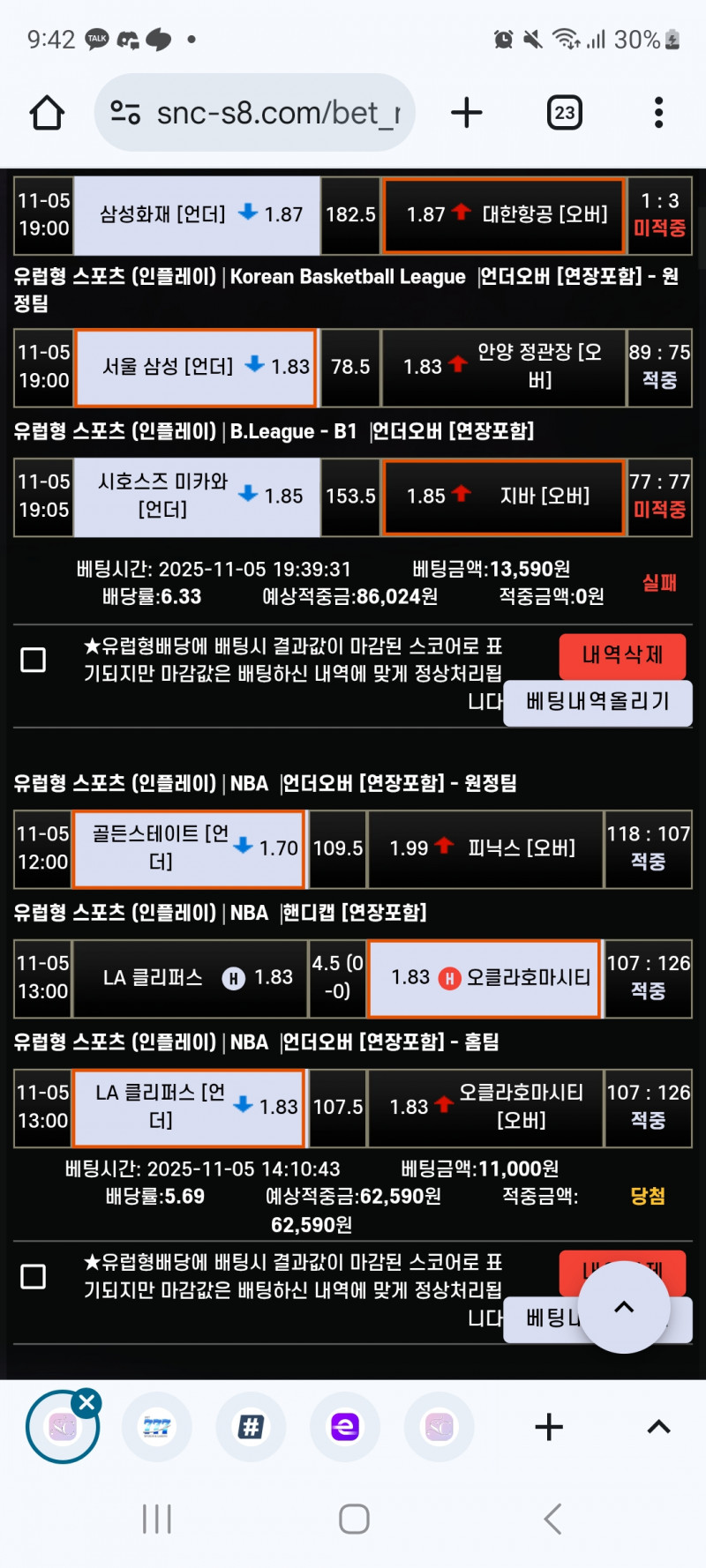Go back using the system back button
Viewport: 706px width, 1568px height.
tap(553, 1519)
